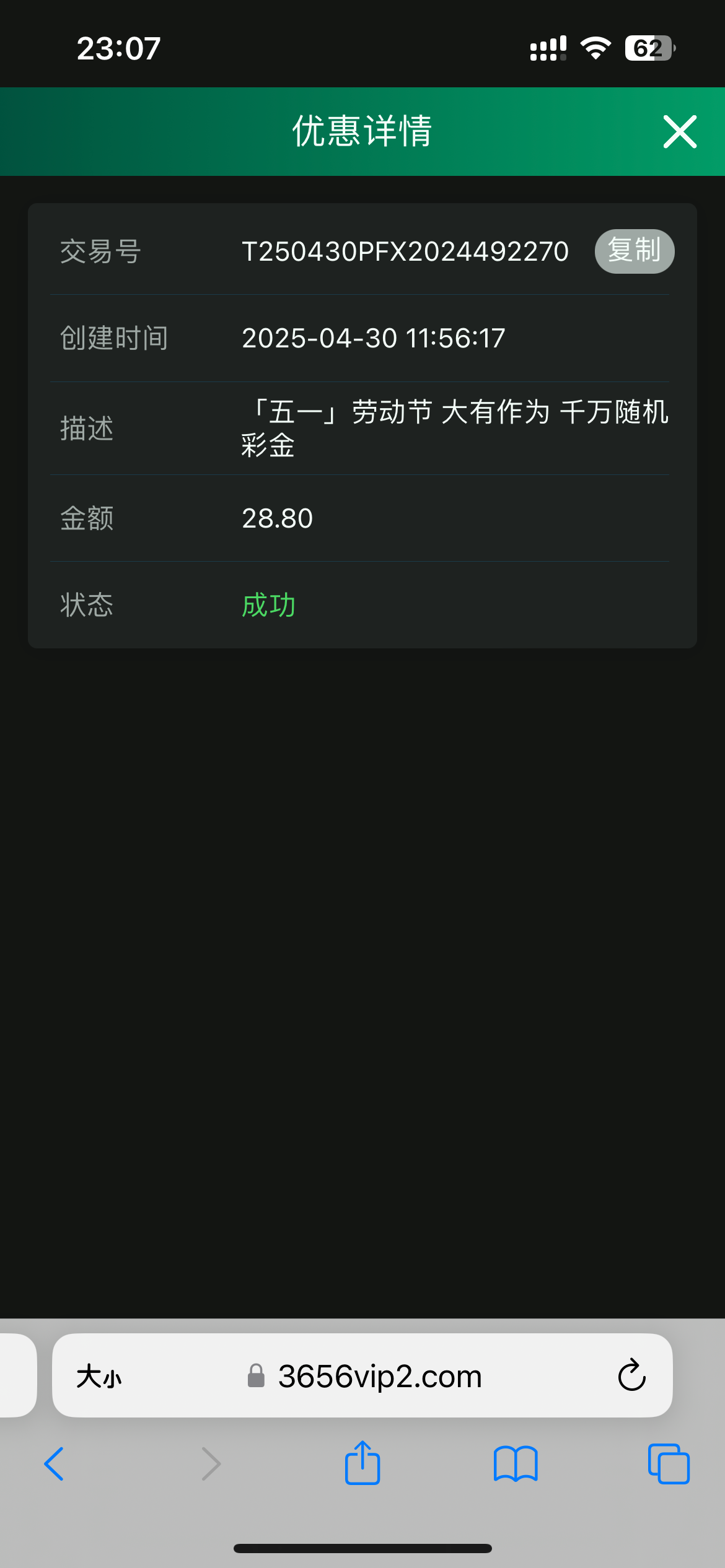
Task: Share this page via share sheet
Action: (362, 1463)
